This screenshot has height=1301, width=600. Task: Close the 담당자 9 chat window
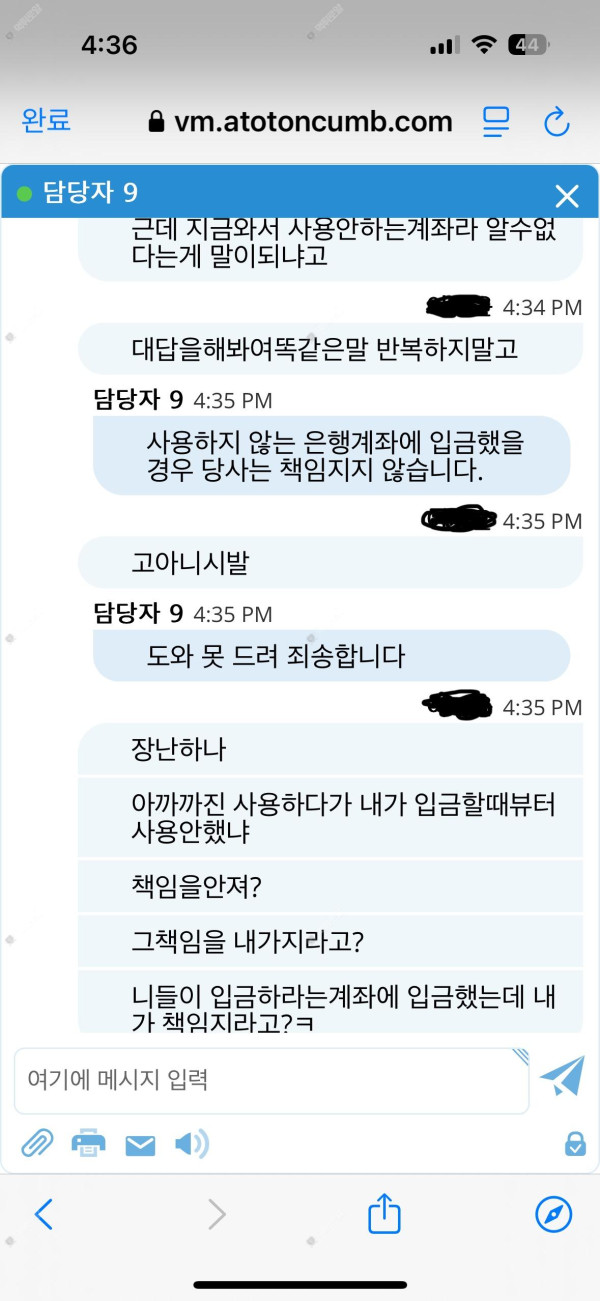click(x=567, y=196)
